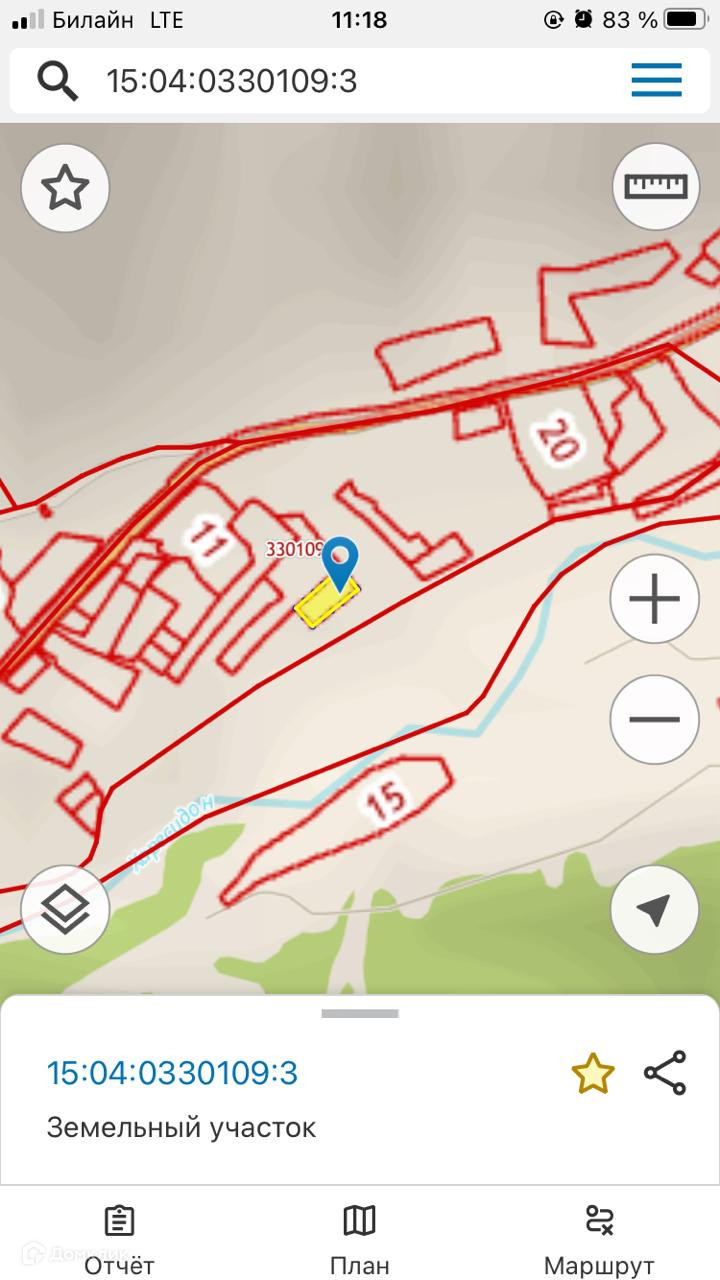The image size is (720, 1280).
Task: Center map on my current location
Action: tap(655, 909)
